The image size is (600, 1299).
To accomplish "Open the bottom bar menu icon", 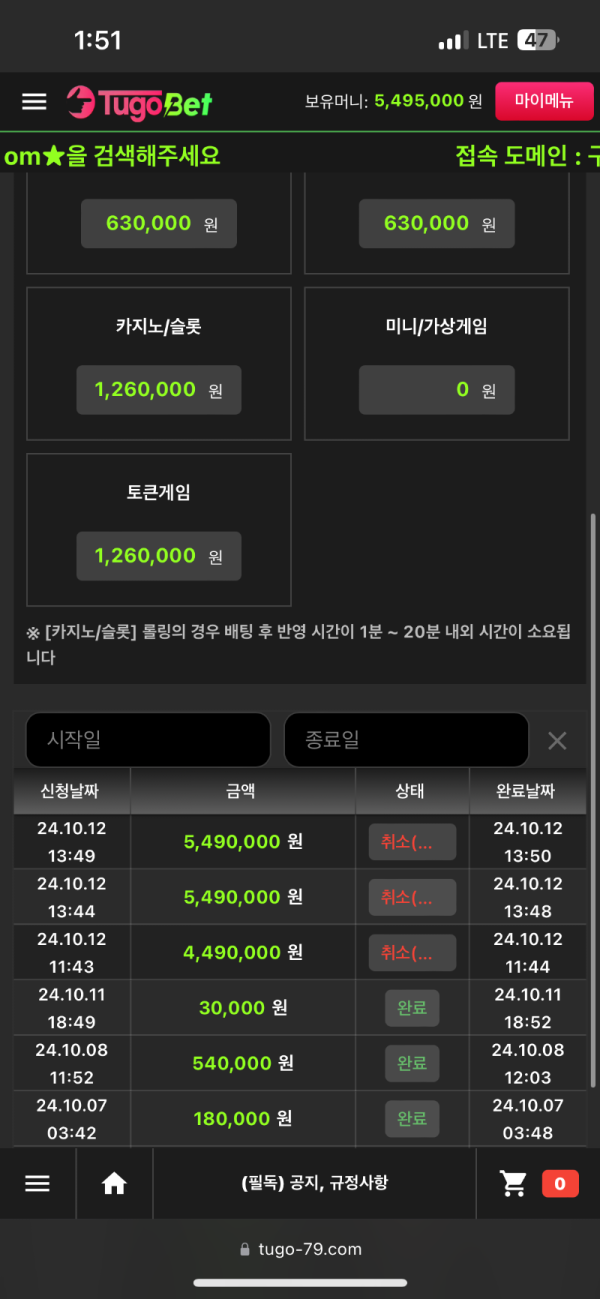I will coord(37,1184).
